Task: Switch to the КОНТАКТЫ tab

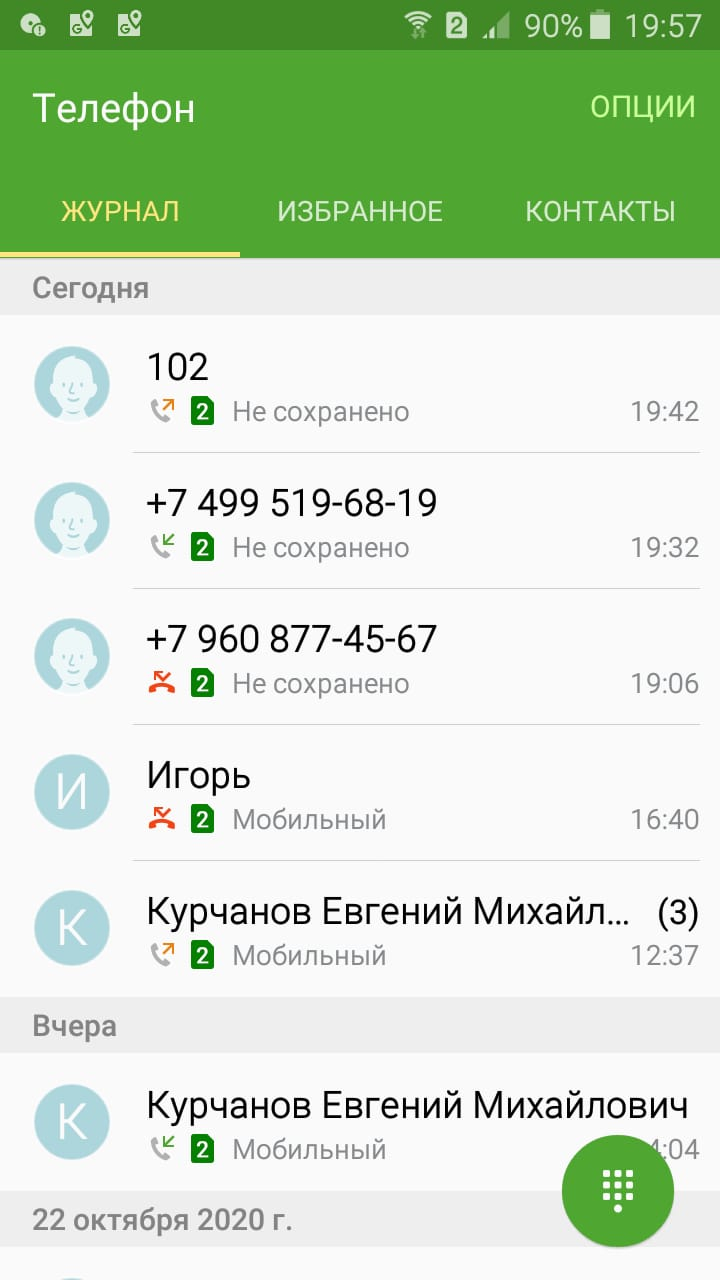Action: (x=600, y=211)
